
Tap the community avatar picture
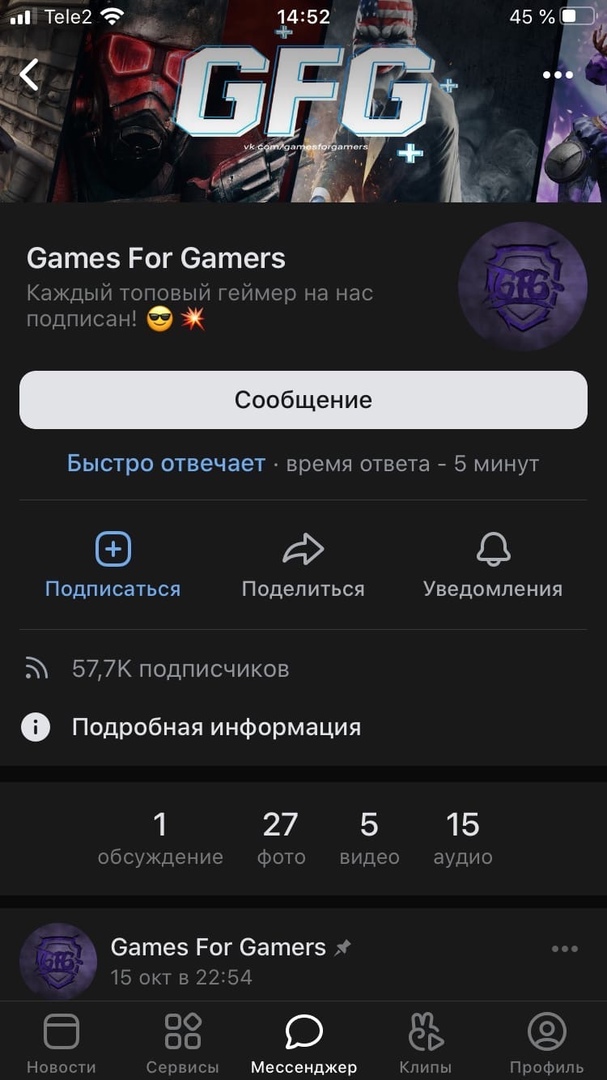[x=522, y=286]
